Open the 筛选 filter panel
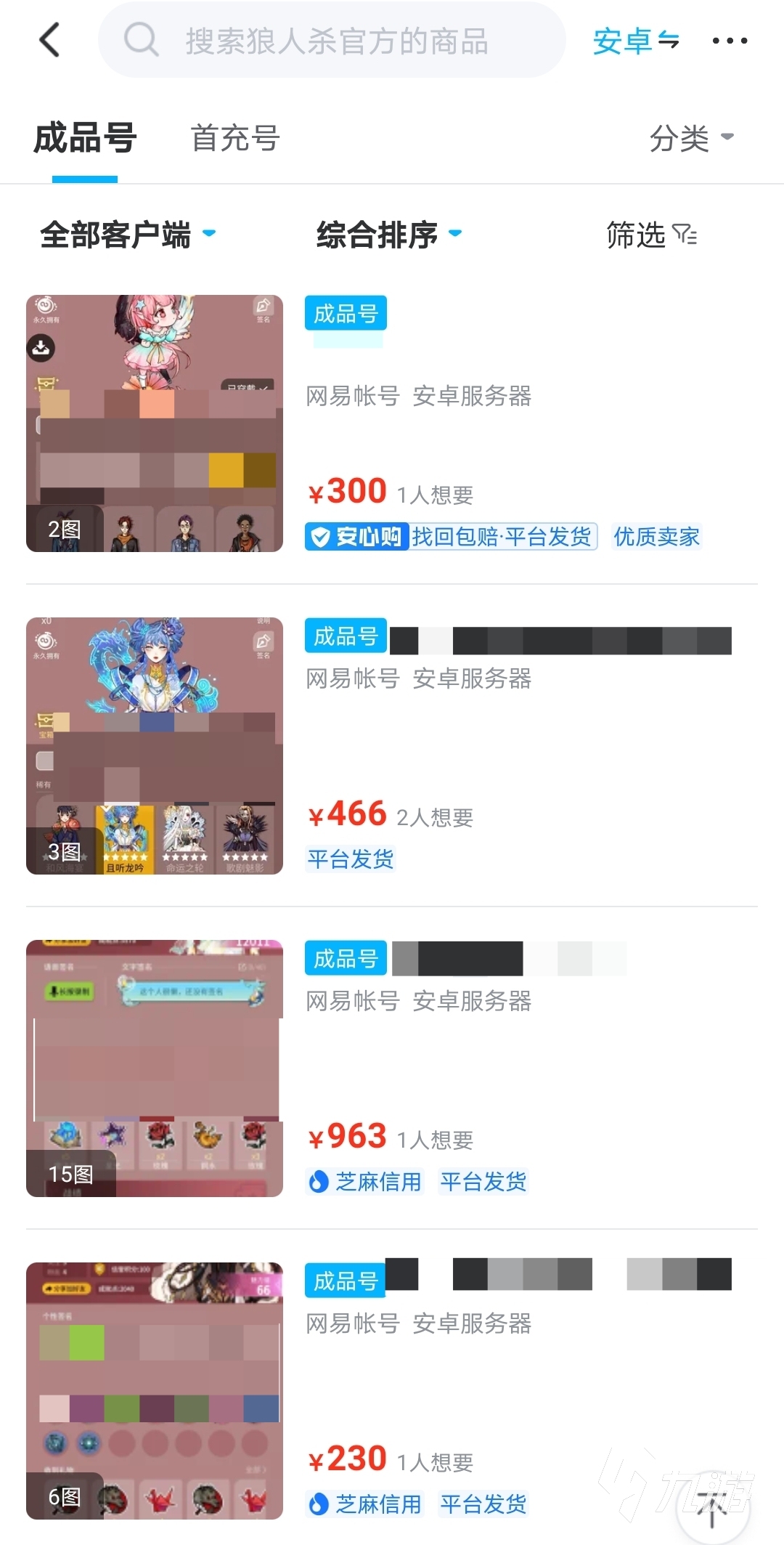 (651, 235)
